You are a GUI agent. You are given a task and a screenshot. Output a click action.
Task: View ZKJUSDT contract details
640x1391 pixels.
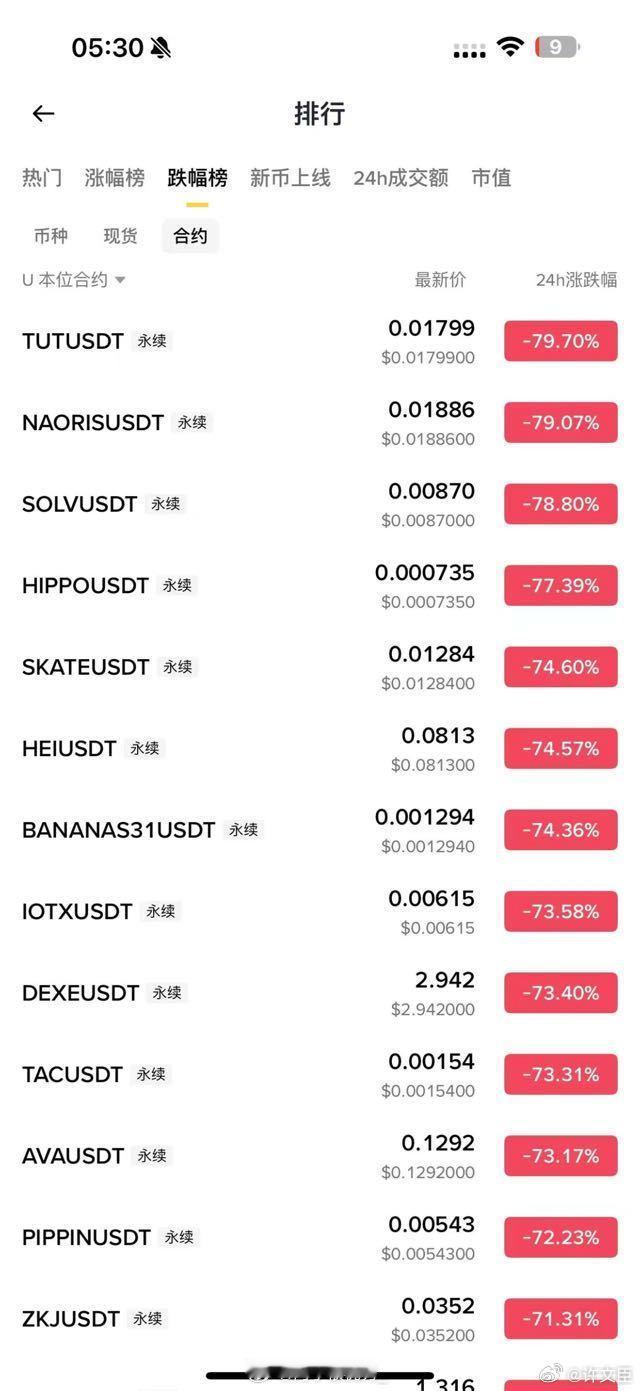tap(71, 1319)
